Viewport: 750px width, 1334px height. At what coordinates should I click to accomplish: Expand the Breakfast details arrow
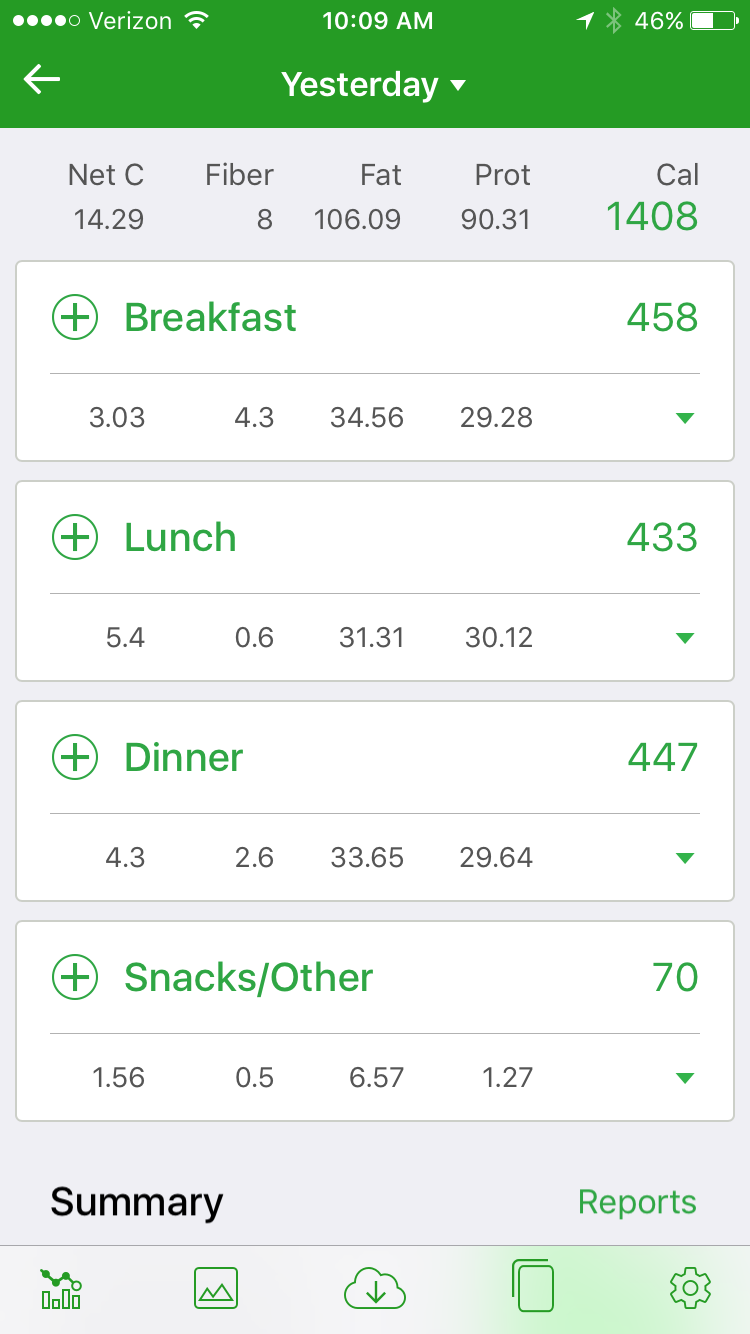tap(684, 418)
